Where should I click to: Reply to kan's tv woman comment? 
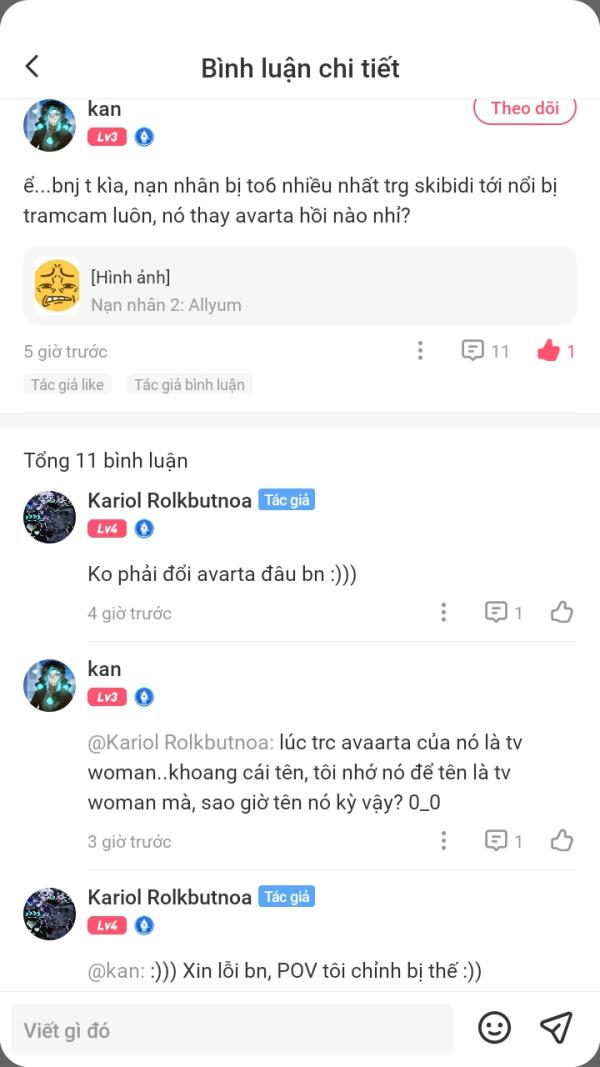[503, 841]
